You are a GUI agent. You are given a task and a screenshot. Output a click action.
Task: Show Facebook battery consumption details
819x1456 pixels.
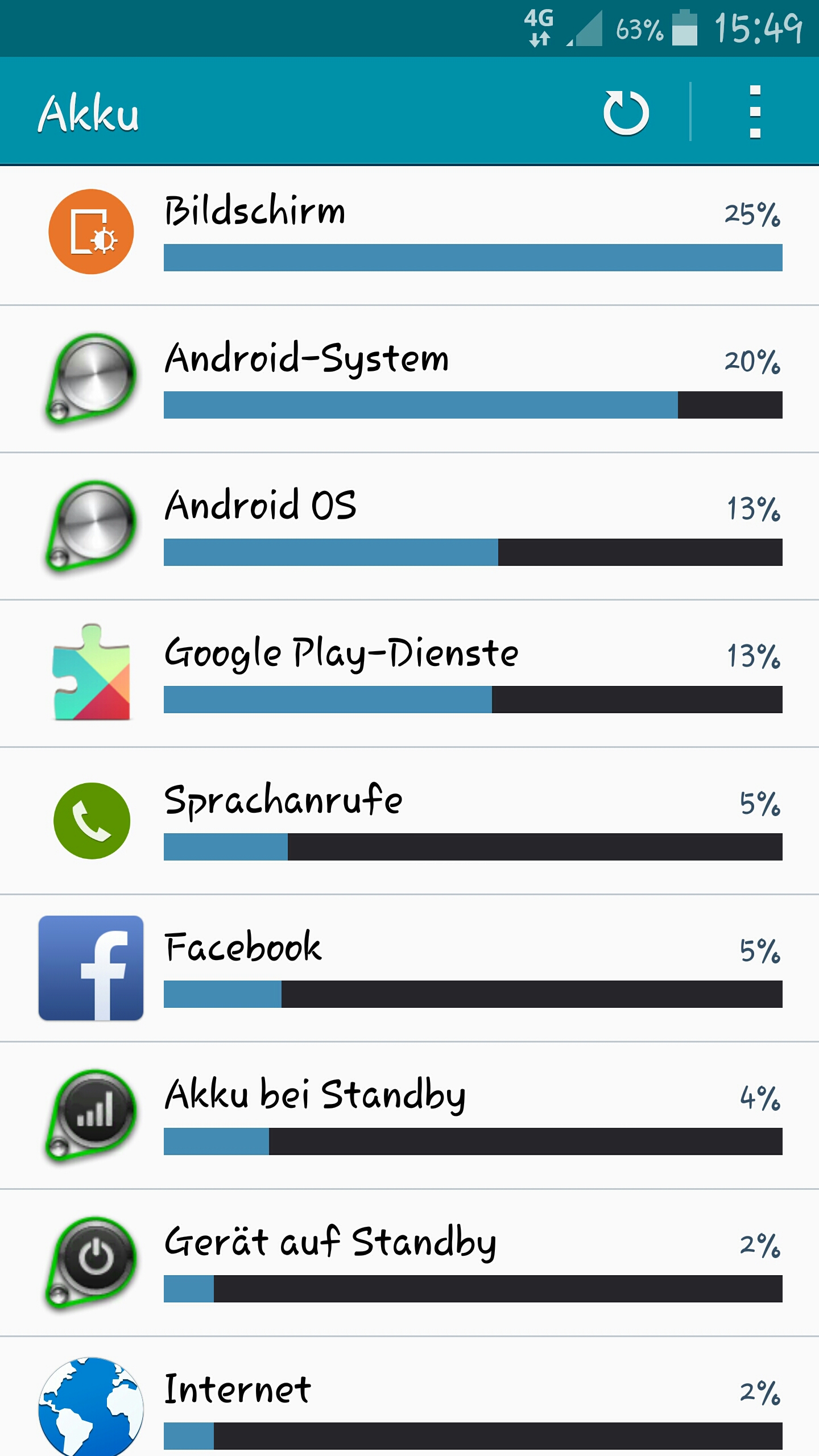[x=409, y=969]
